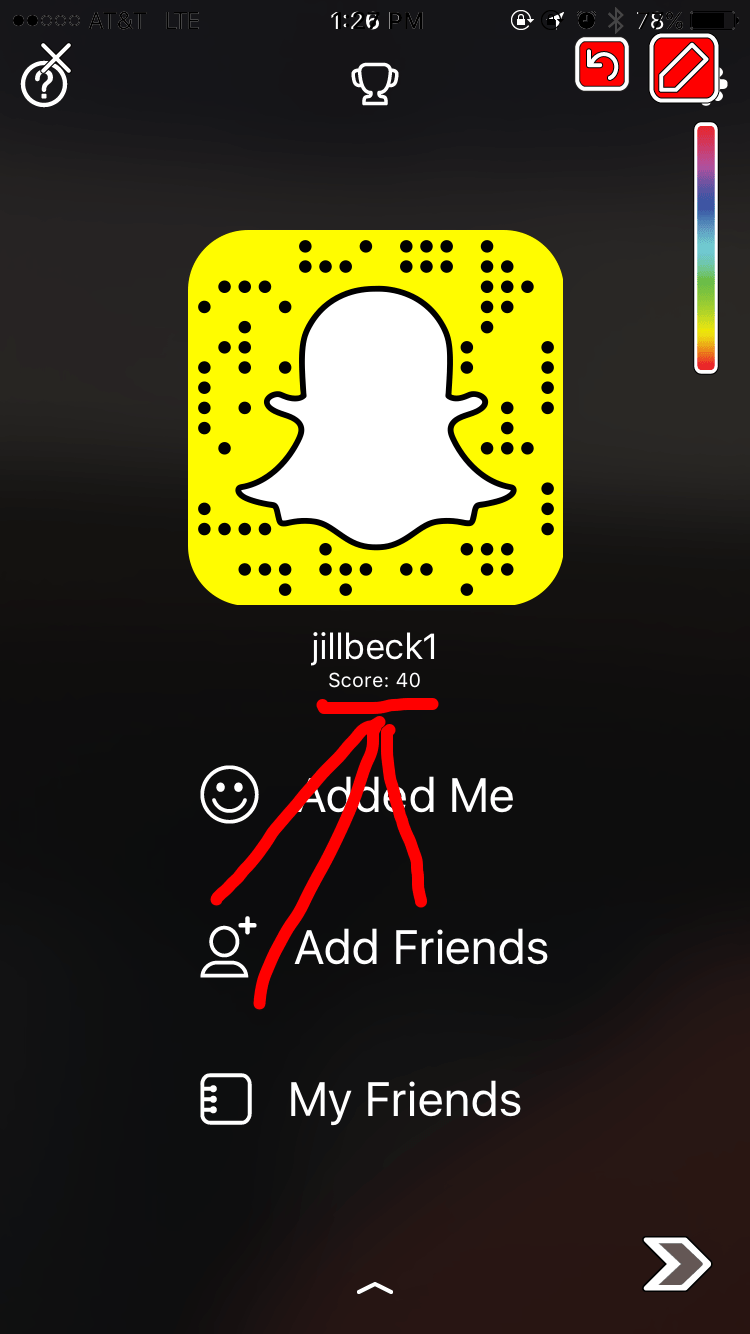
Task: Pick a color on the rainbow slider
Action: (706, 248)
